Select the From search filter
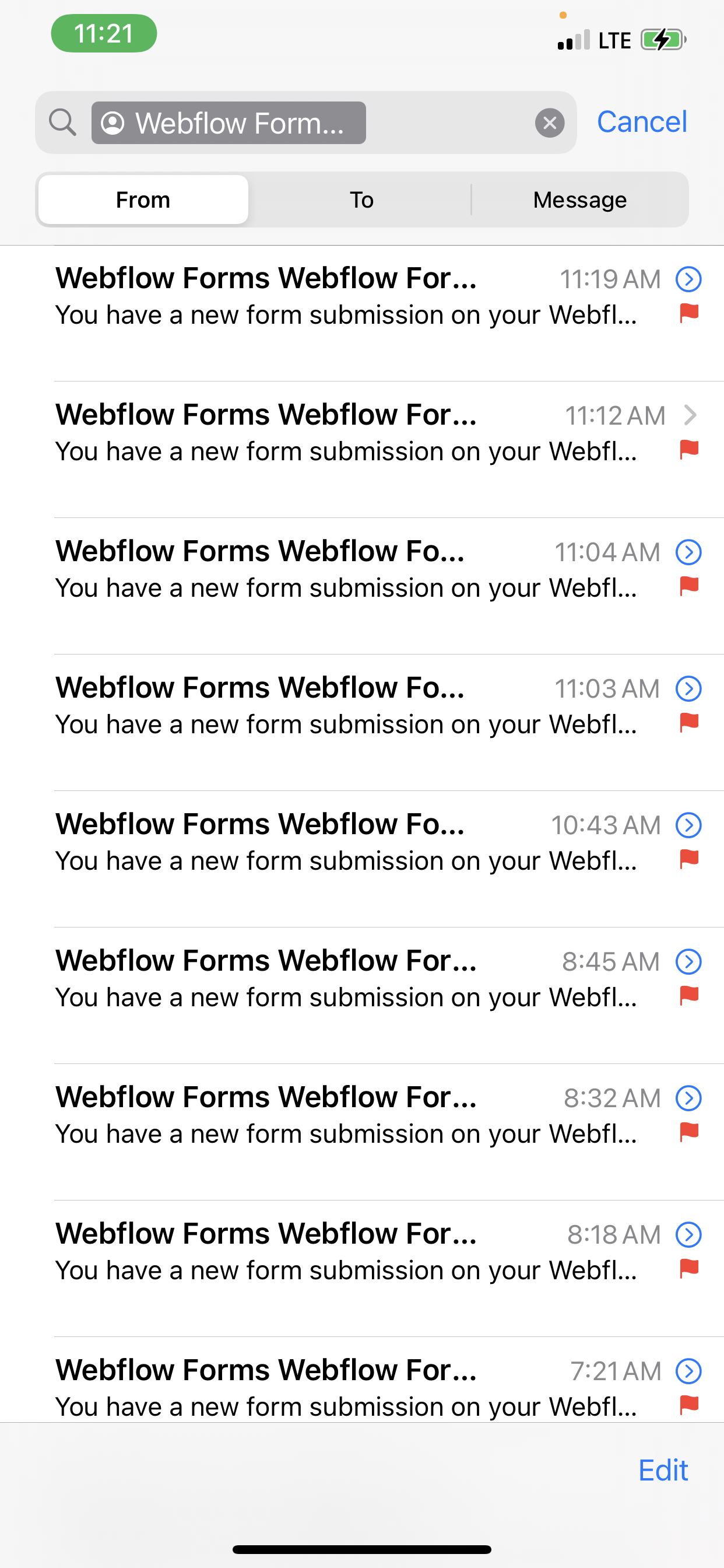Viewport: 724px width, 1568px height. coord(143,199)
